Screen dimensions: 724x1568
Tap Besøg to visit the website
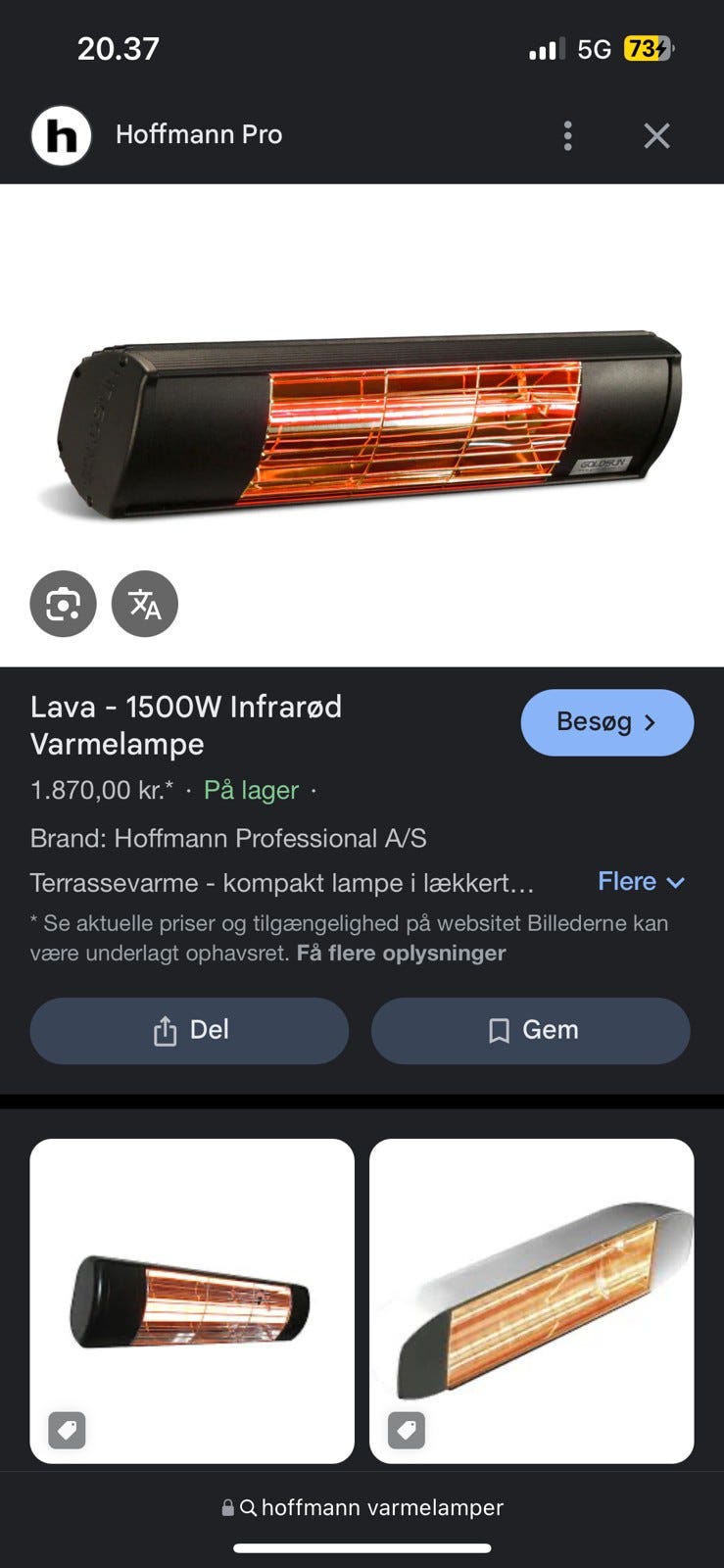click(607, 722)
